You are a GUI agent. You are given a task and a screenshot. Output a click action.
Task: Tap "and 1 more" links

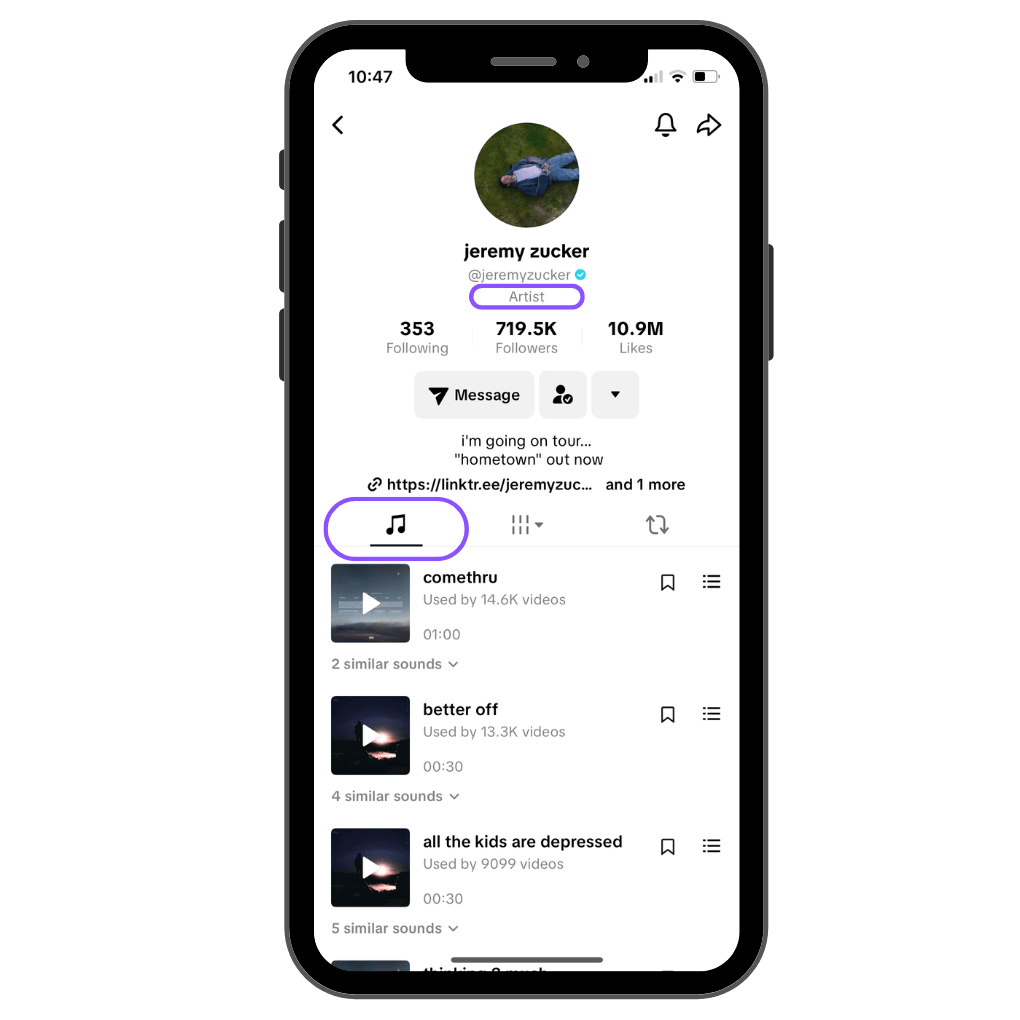(645, 485)
